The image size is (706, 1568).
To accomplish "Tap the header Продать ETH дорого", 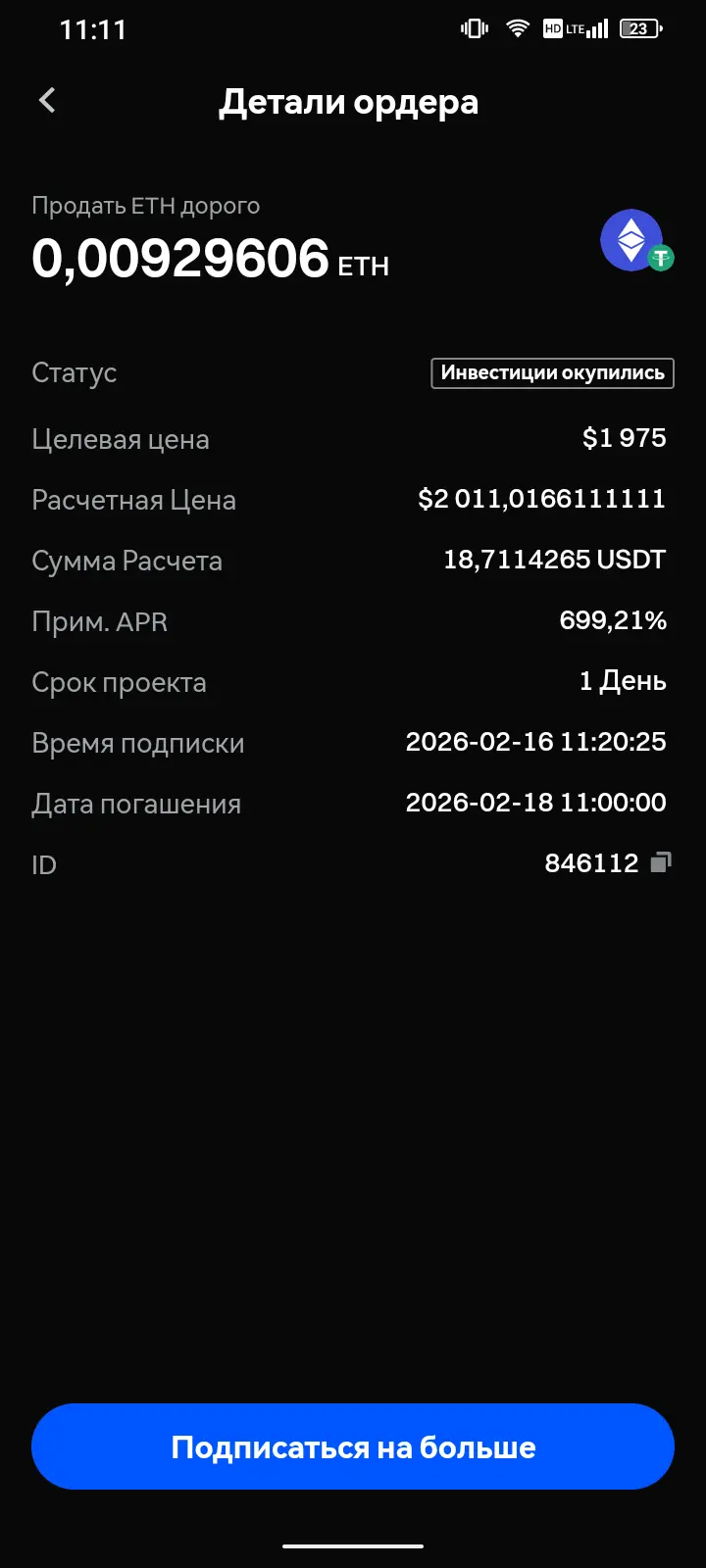I will tap(146, 206).
